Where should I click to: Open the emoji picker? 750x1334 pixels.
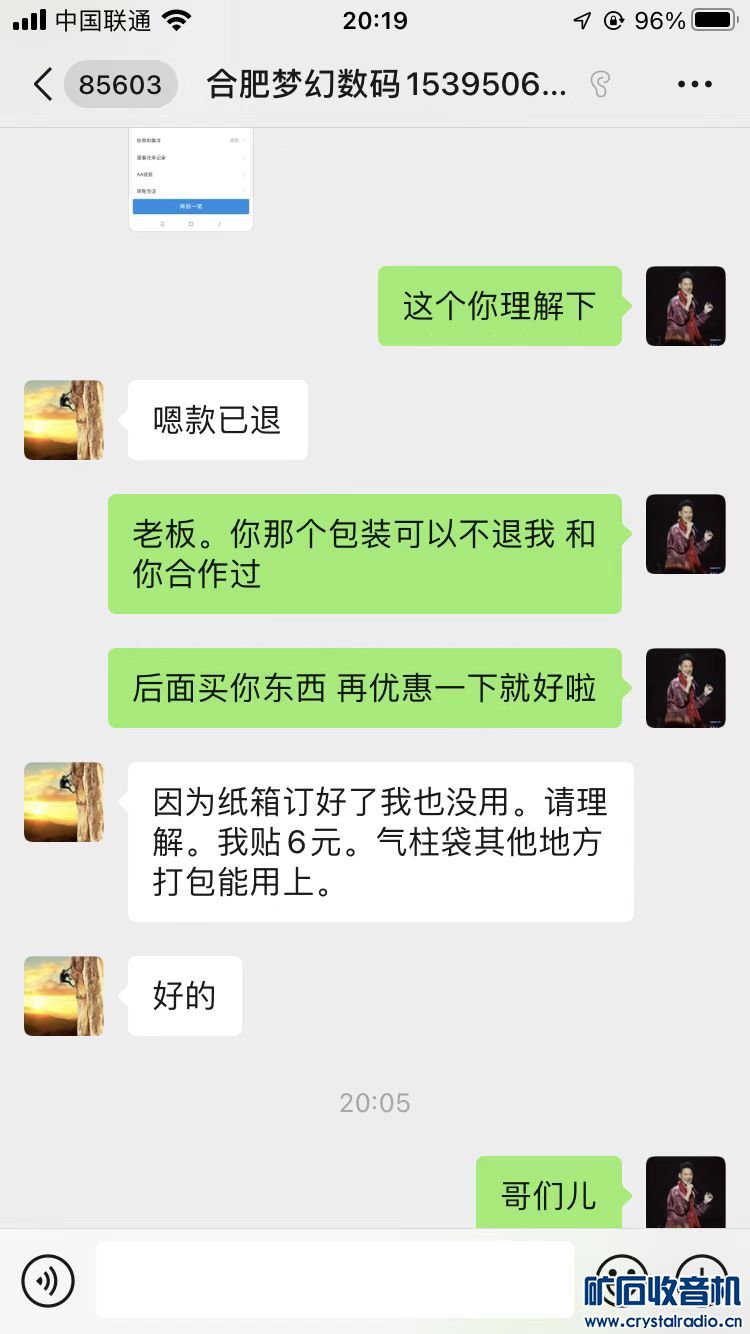point(621,1278)
